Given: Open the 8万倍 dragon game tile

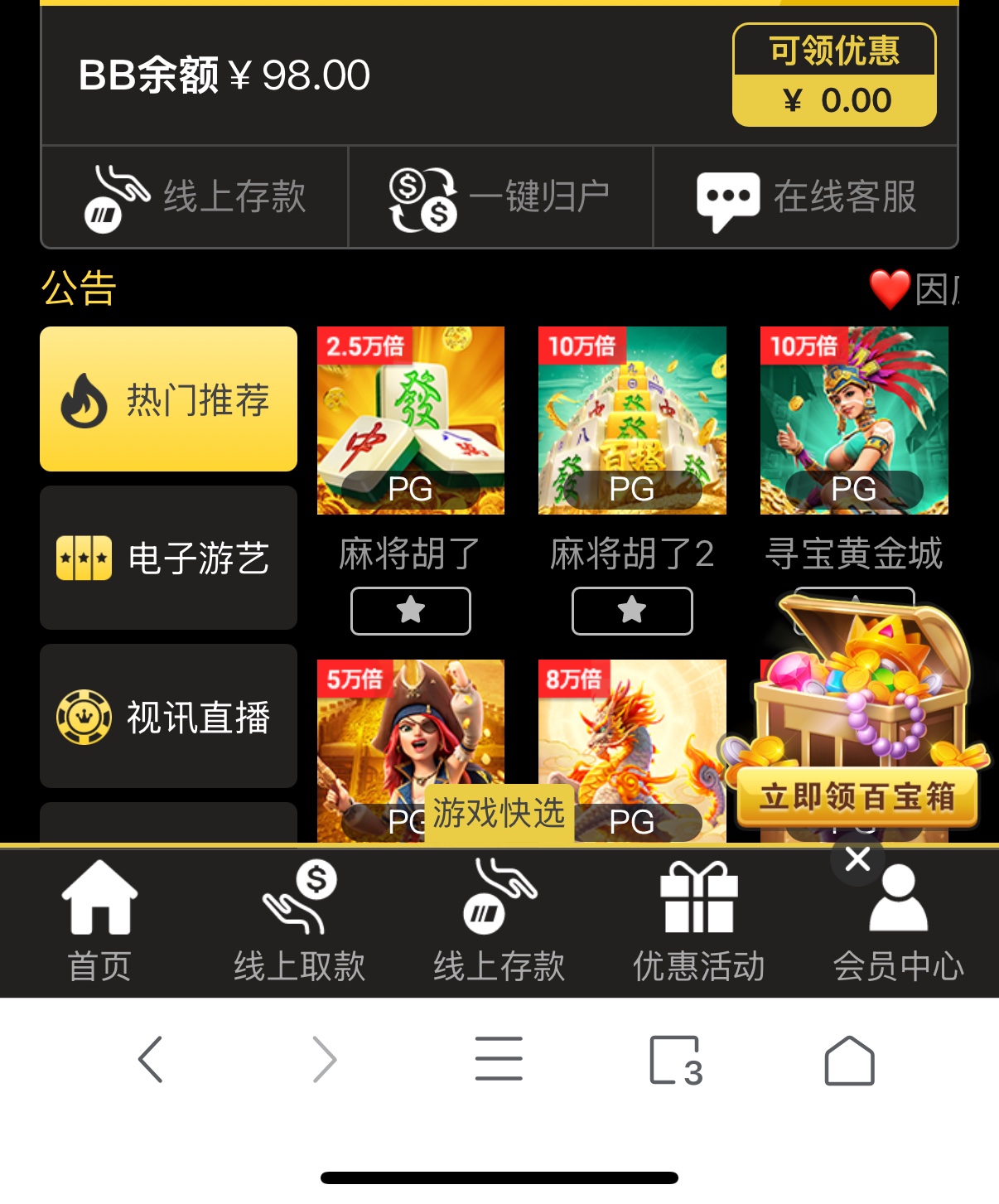Looking at the screenshot, I should [x=632, y=729].
